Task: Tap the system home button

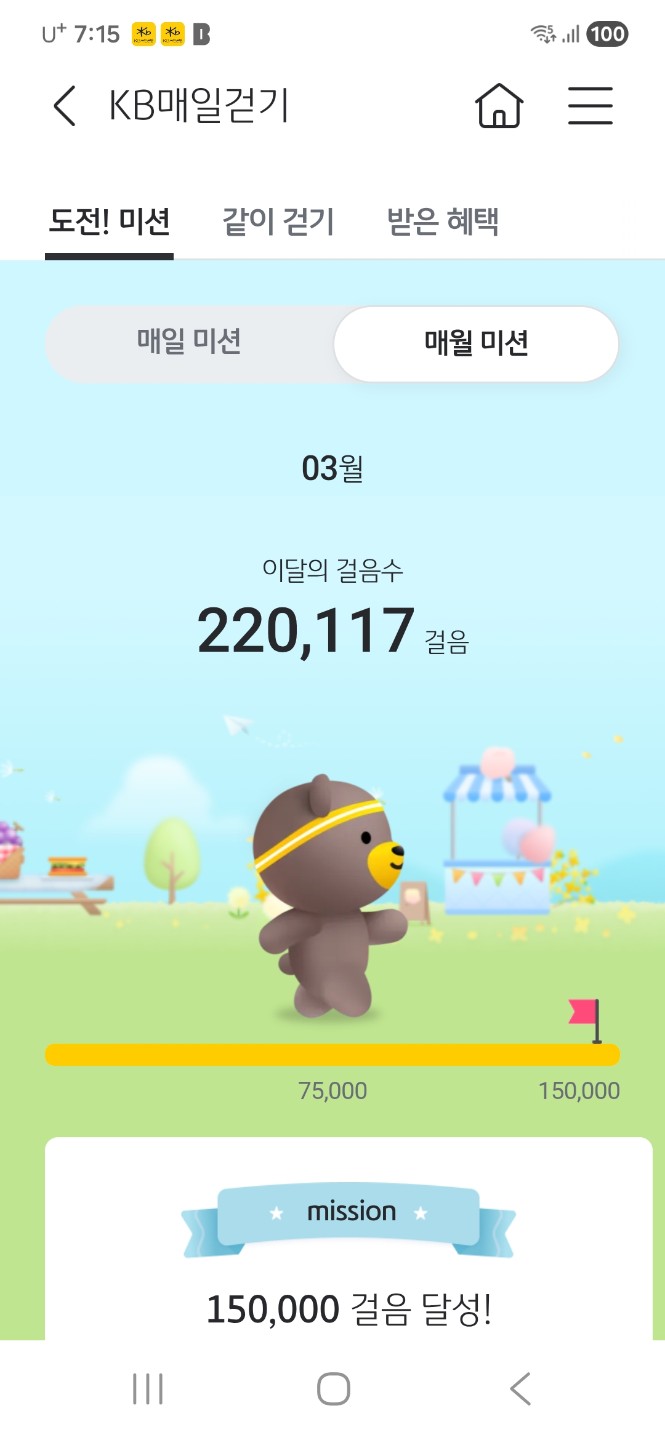Action: pos(333,1388)
